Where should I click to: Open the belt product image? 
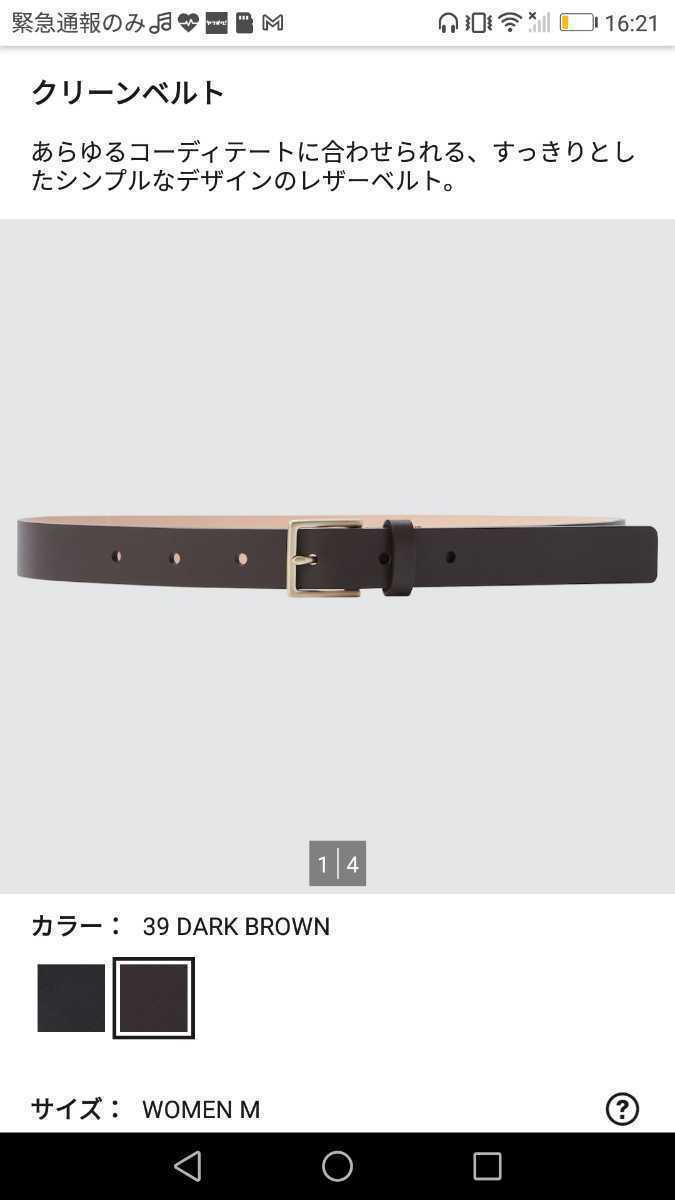pyautogui.click(x=337, y=556)
